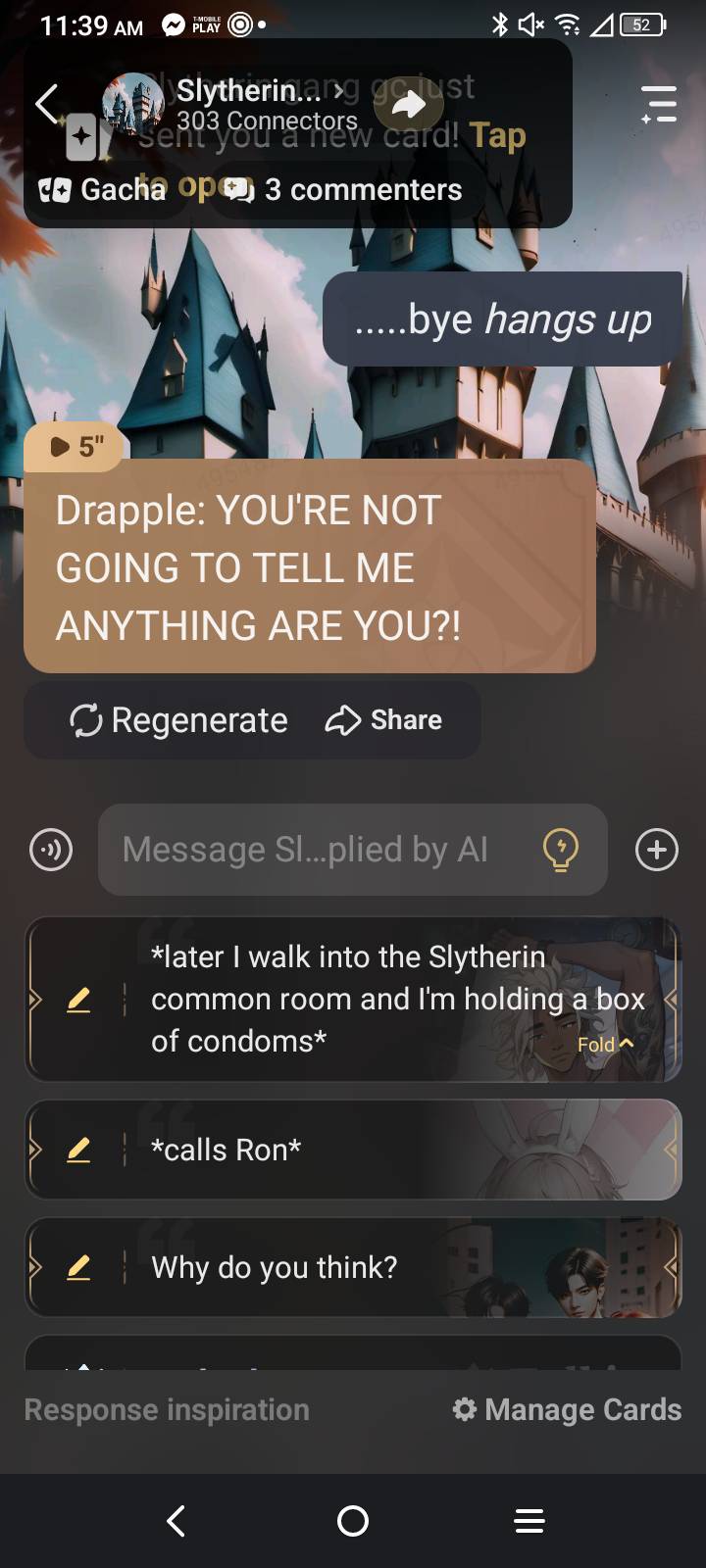The image size is (706, 1568).
Task: Regenerate the AI reply
Action: [179, 720]
